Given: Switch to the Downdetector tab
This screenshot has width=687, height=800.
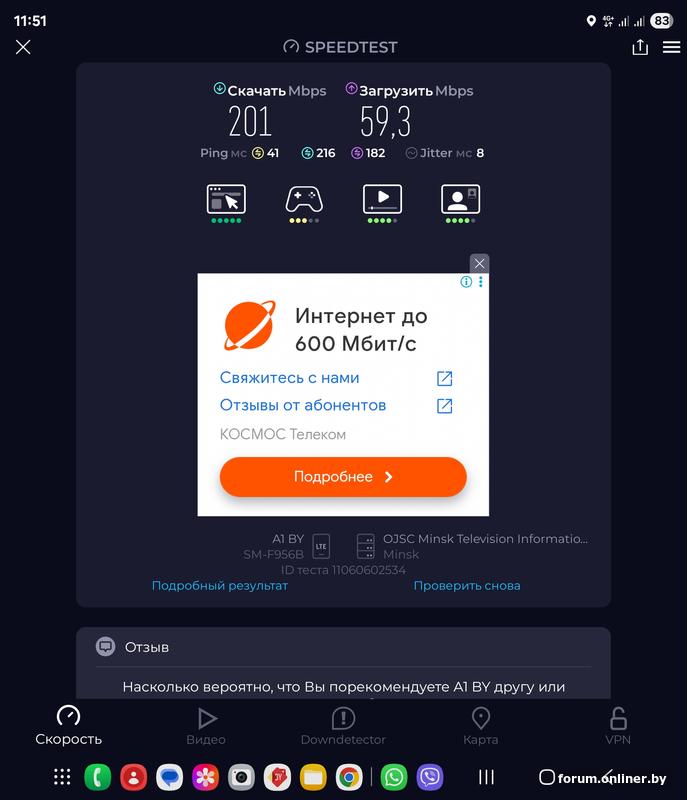Looking at the screenshot, I should pos(343,726).
